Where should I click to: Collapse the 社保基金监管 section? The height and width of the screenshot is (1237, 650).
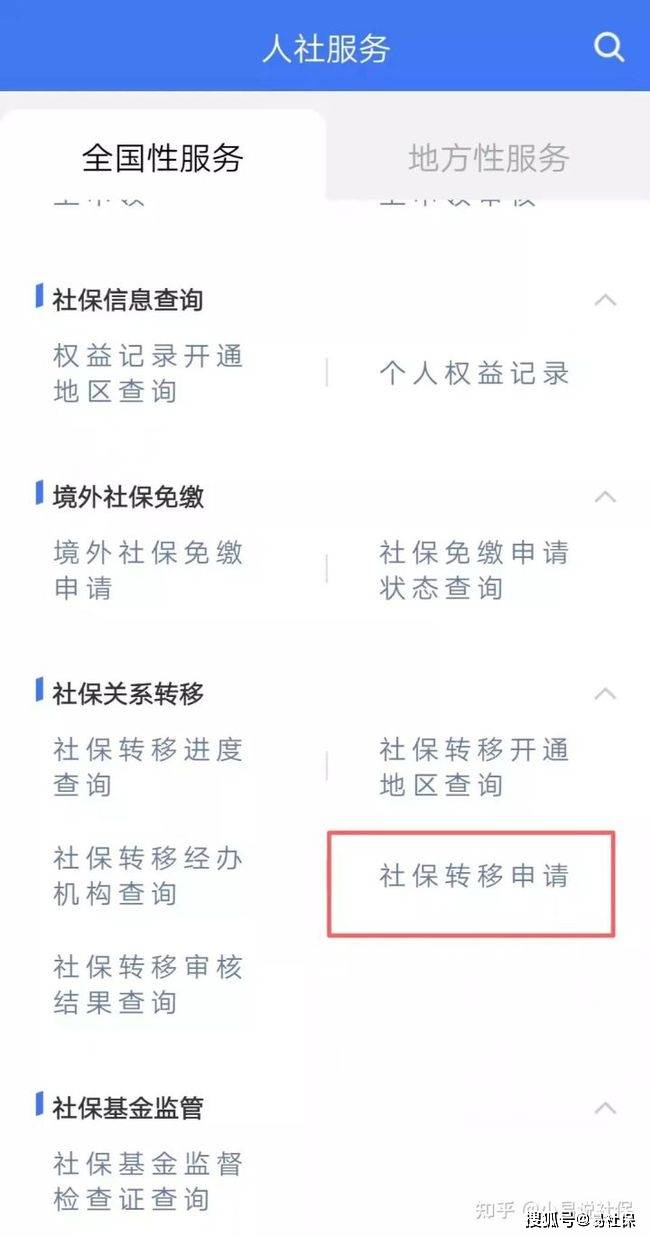pos(605,1108)
